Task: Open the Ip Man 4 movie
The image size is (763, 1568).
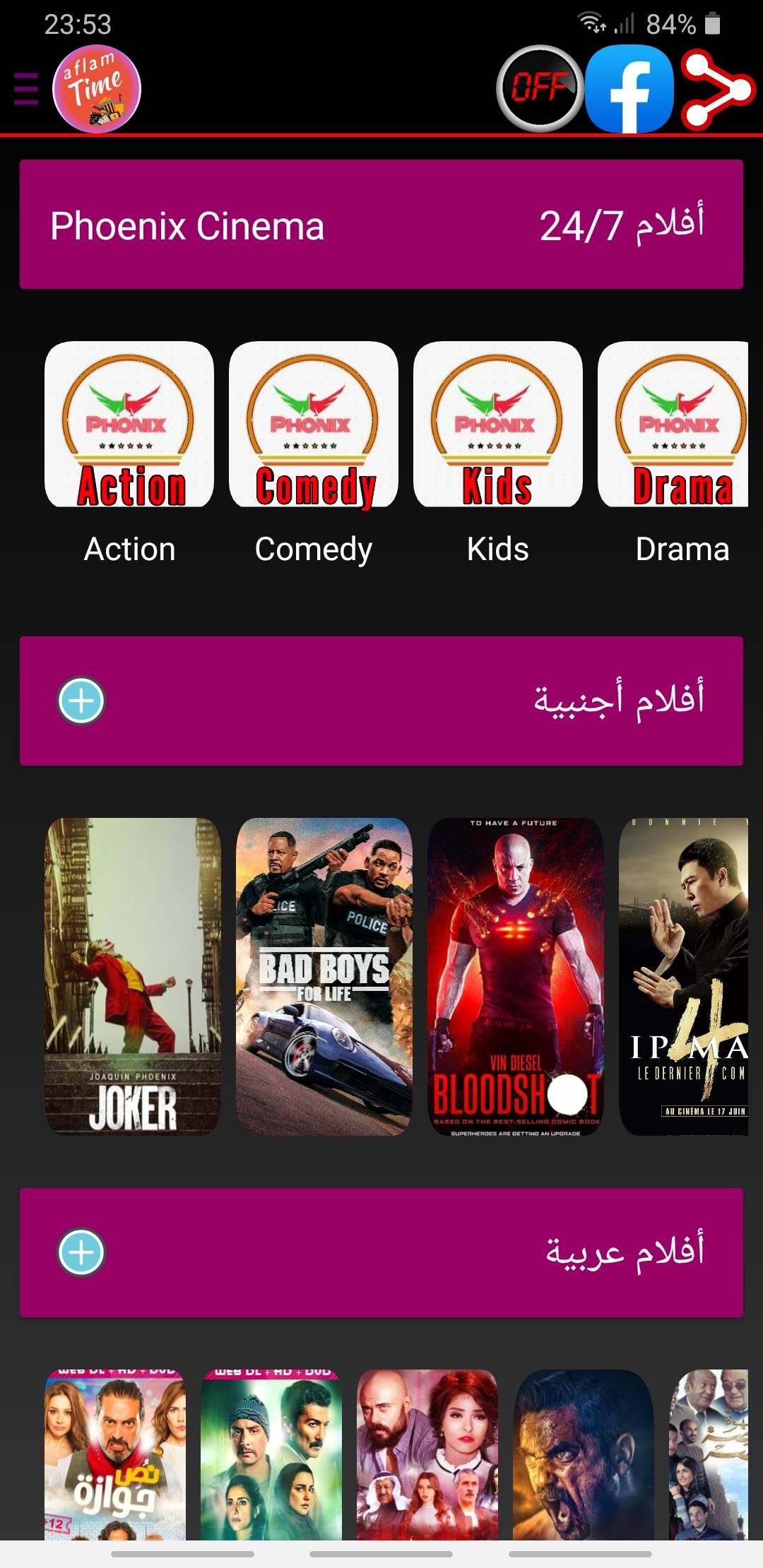Action: [684, 976]
